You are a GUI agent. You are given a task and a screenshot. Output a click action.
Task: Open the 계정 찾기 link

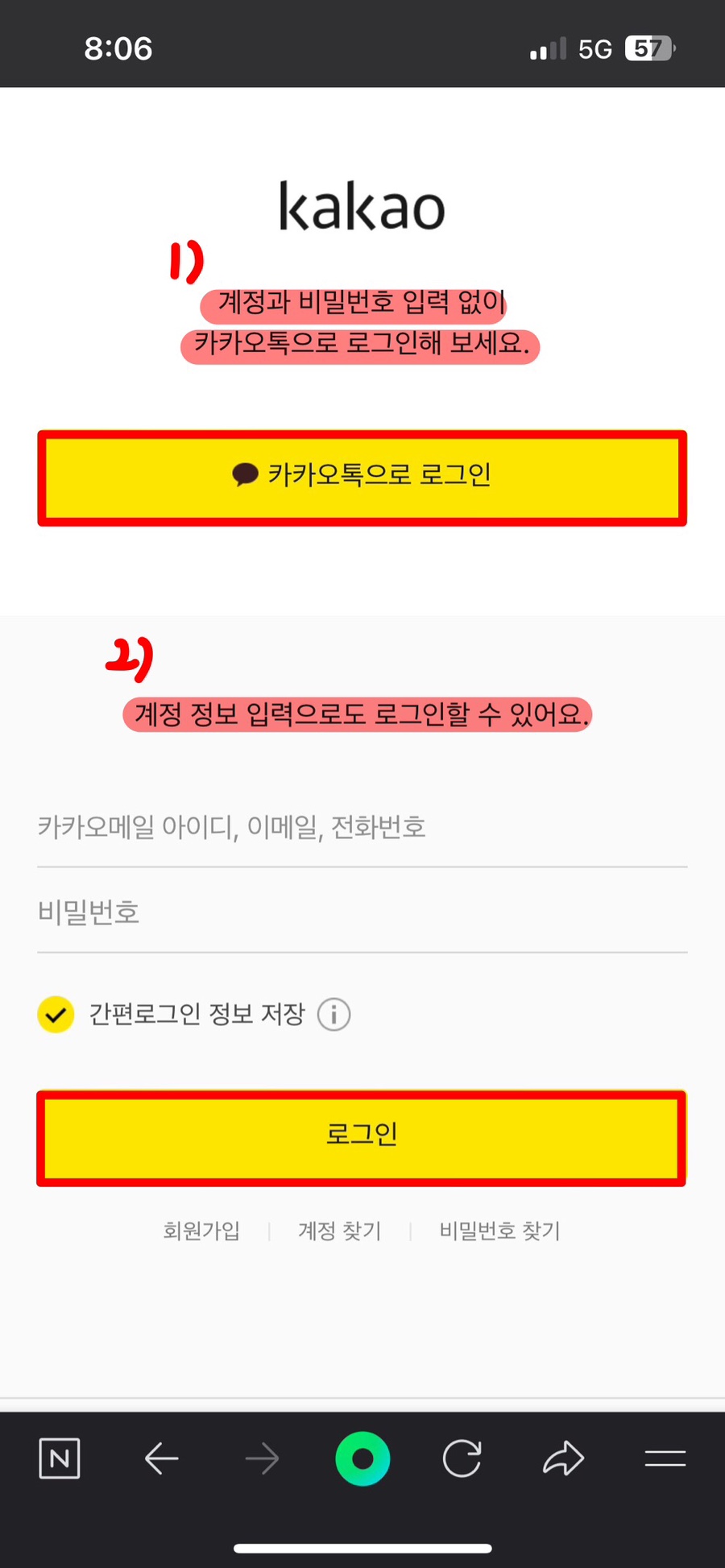[x=339, y=1231]
